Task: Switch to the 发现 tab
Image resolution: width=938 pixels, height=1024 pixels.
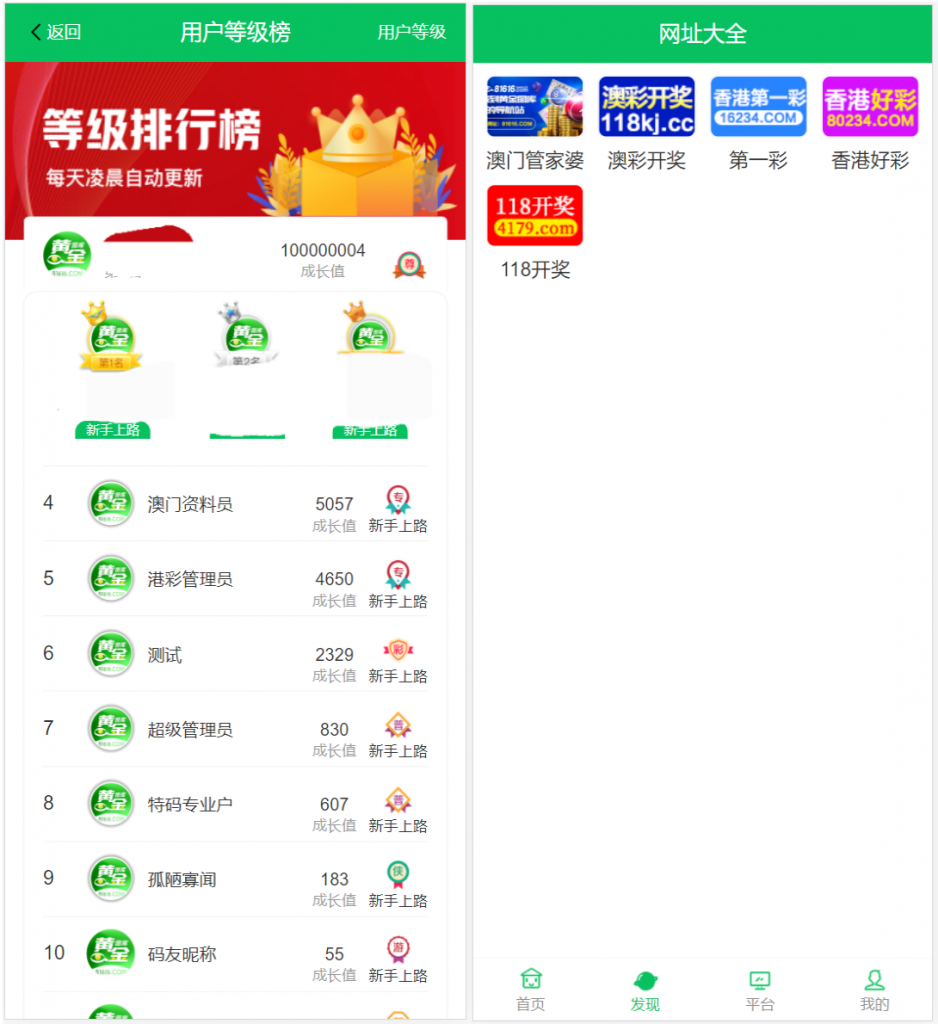Action: pyautogui.click(x=645, y=990)
